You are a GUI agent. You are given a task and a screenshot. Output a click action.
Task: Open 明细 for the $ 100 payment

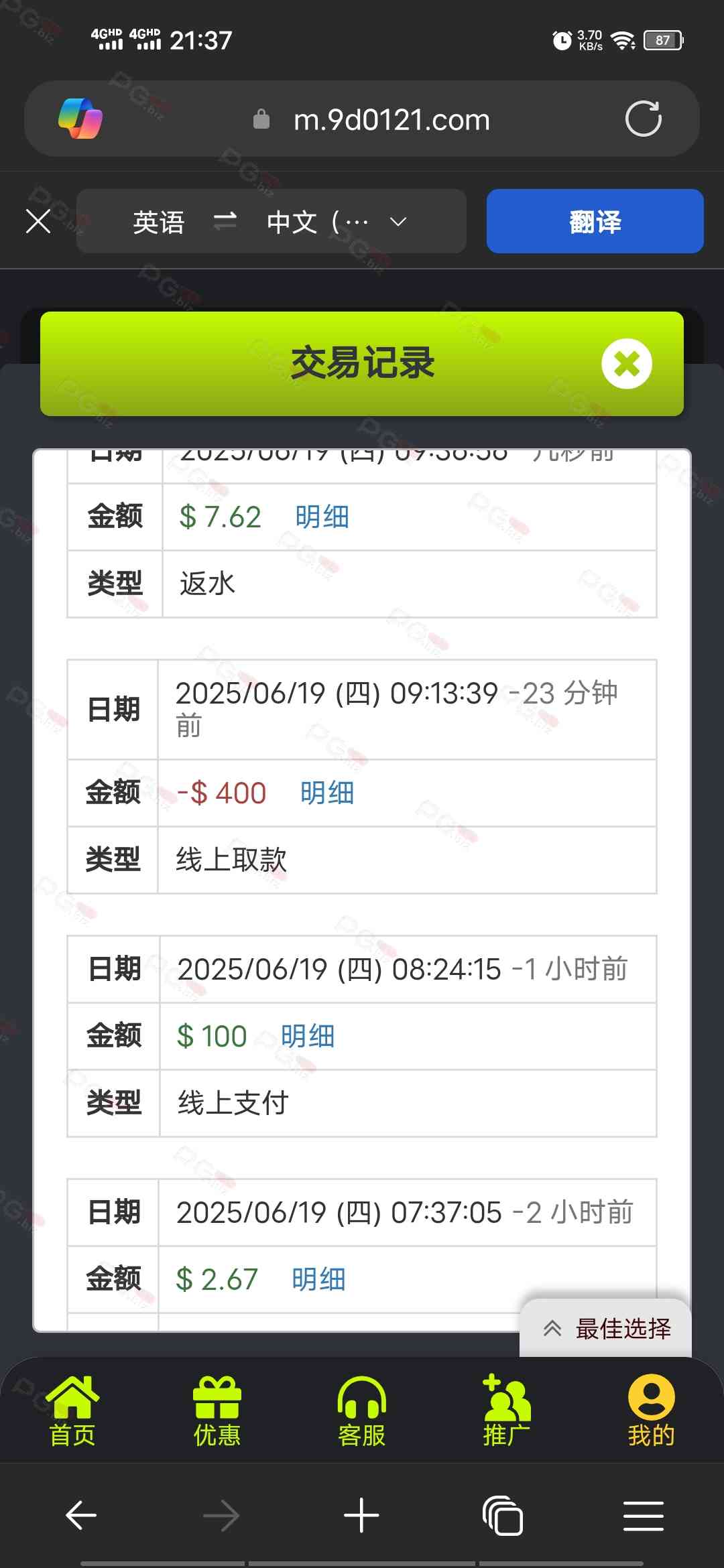click(307, 1037)
